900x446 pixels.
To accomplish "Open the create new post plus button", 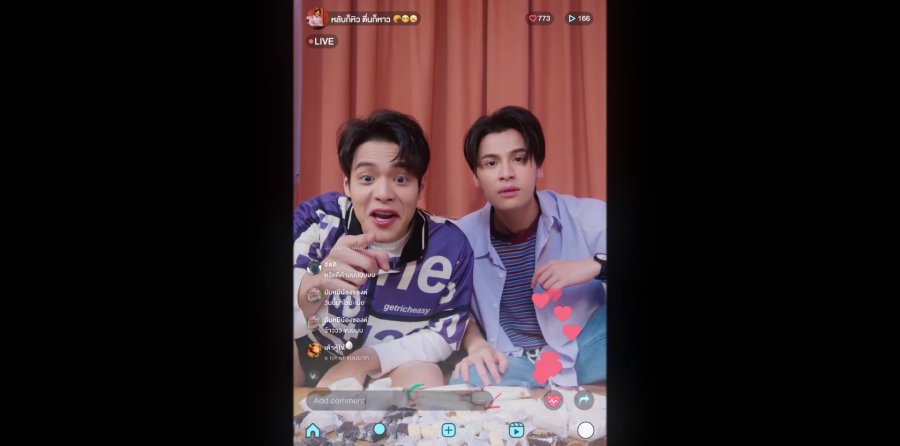I will 449,430.
